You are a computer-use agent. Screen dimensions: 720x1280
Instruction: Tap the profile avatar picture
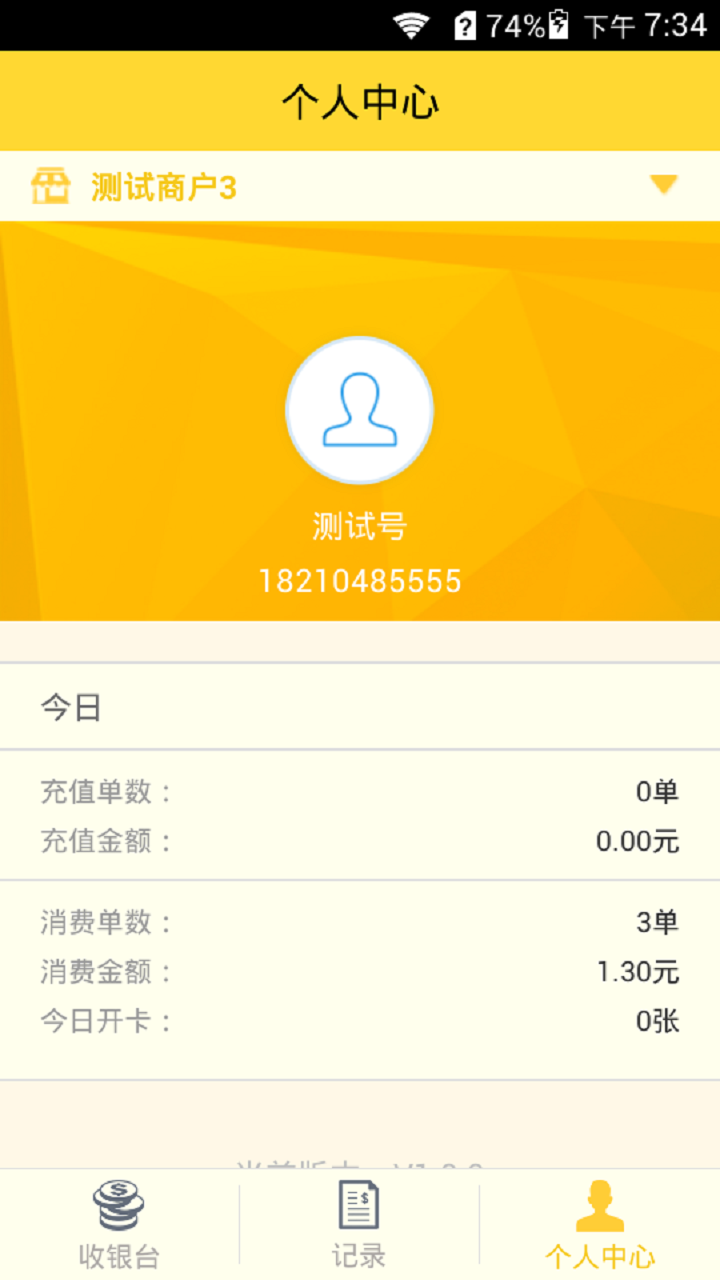click(x=359, y=410)
